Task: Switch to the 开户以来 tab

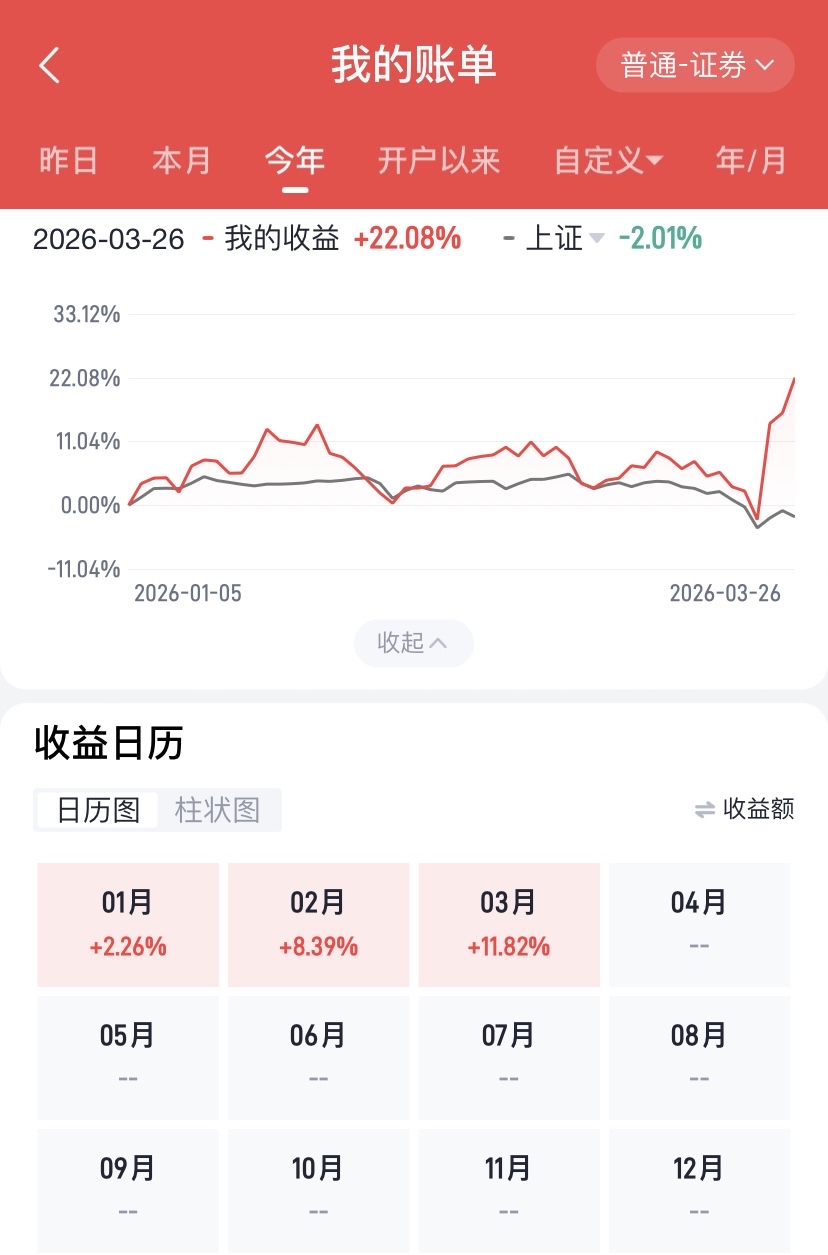Action: 438,160
